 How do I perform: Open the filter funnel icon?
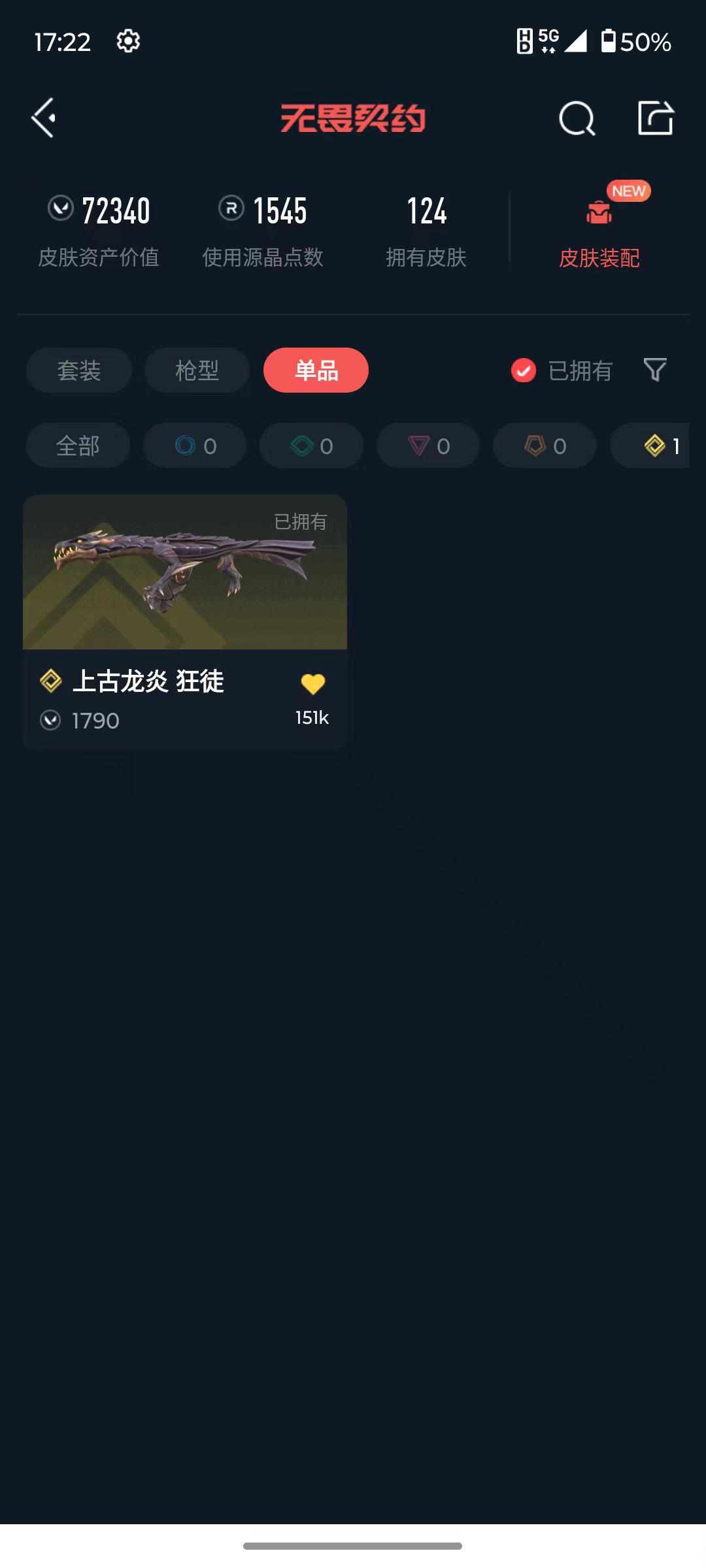click(x=655, y=370)
